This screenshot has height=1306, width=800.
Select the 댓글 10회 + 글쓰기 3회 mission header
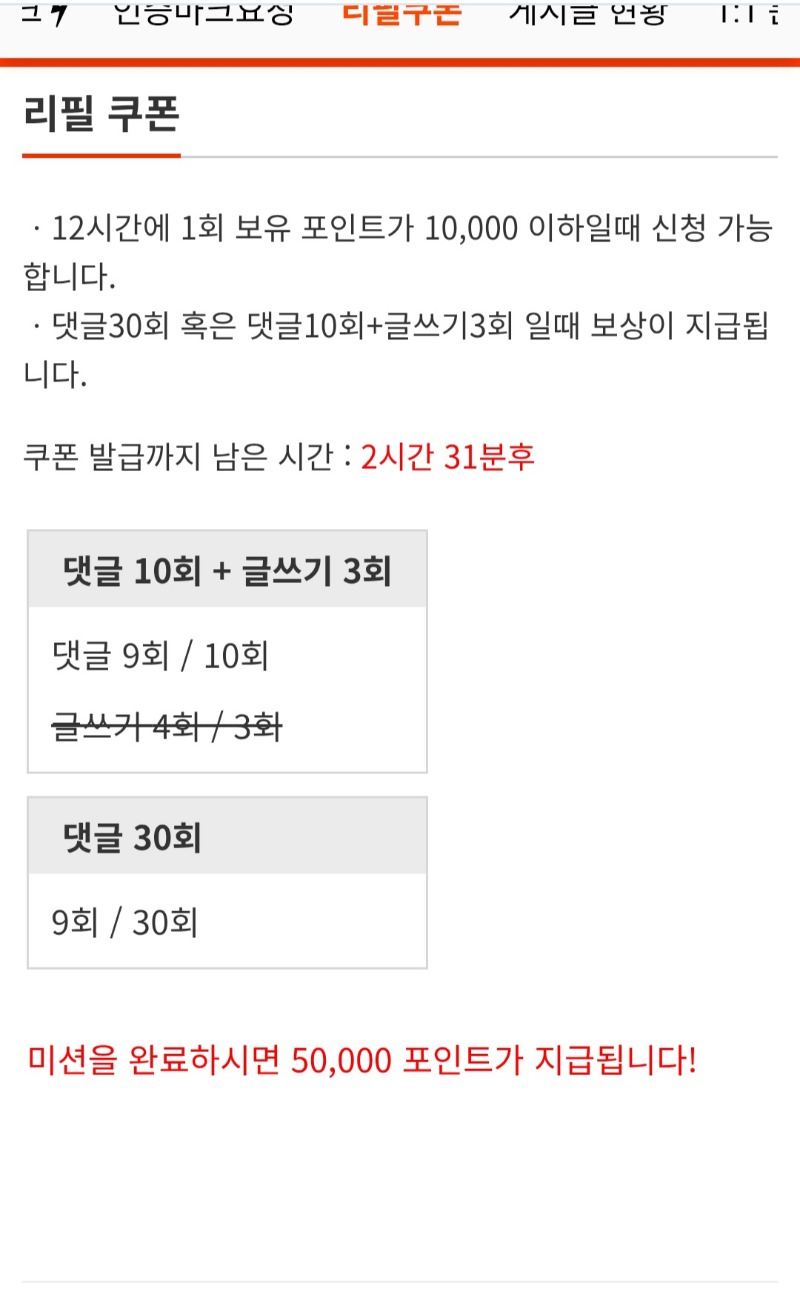pyautogui.click(x=227, y=568)
